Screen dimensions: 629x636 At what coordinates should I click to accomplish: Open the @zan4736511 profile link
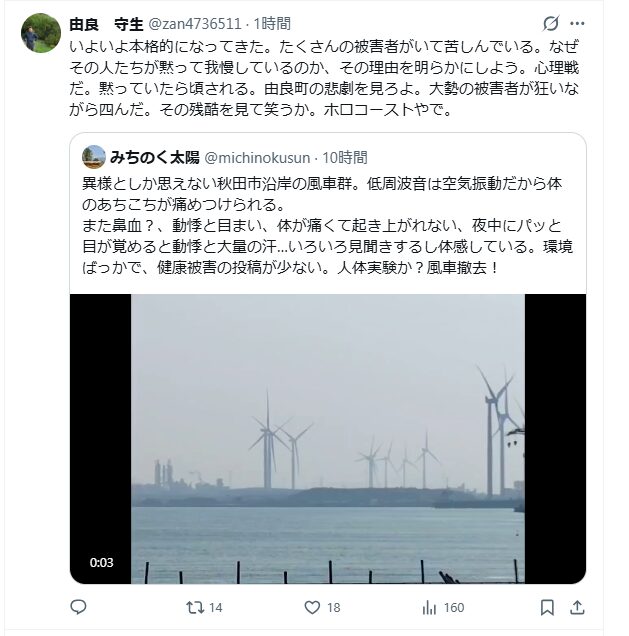tap(196, 22)
